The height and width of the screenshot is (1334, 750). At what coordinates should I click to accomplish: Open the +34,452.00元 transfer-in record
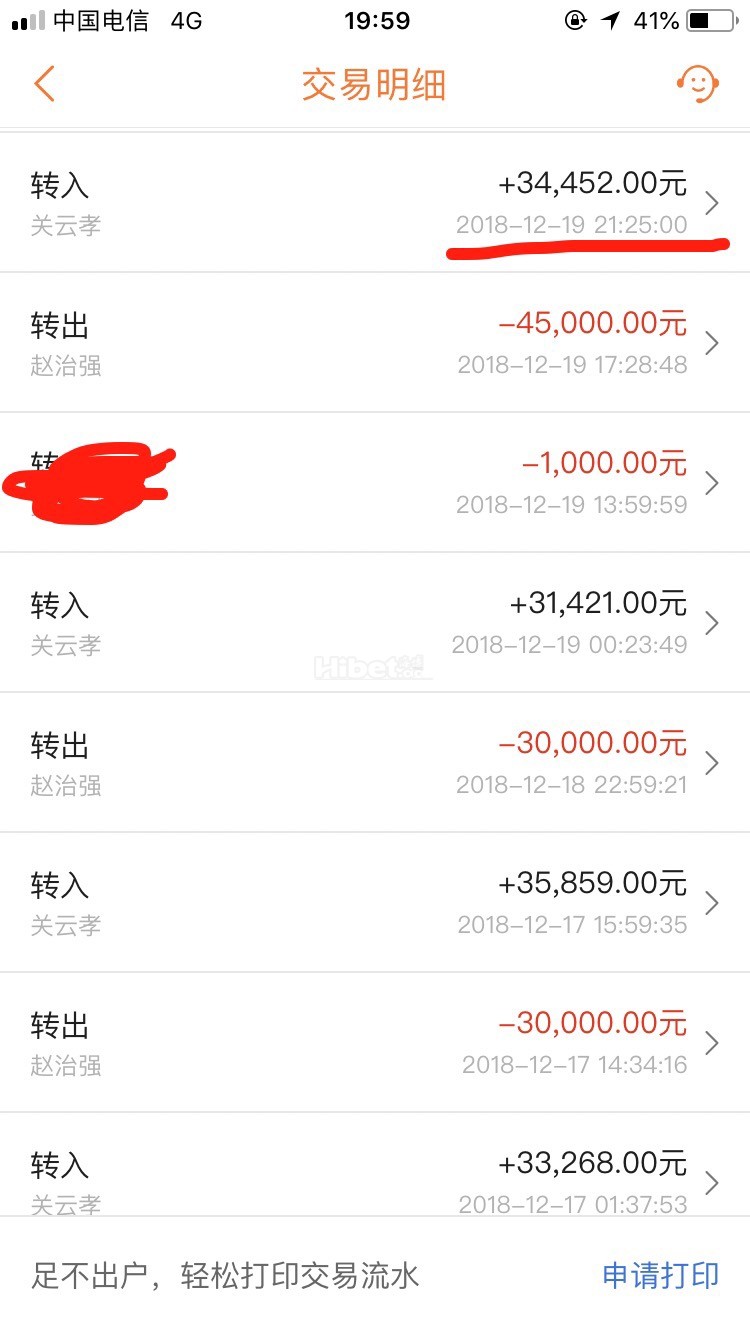click(x=375, y=203)
